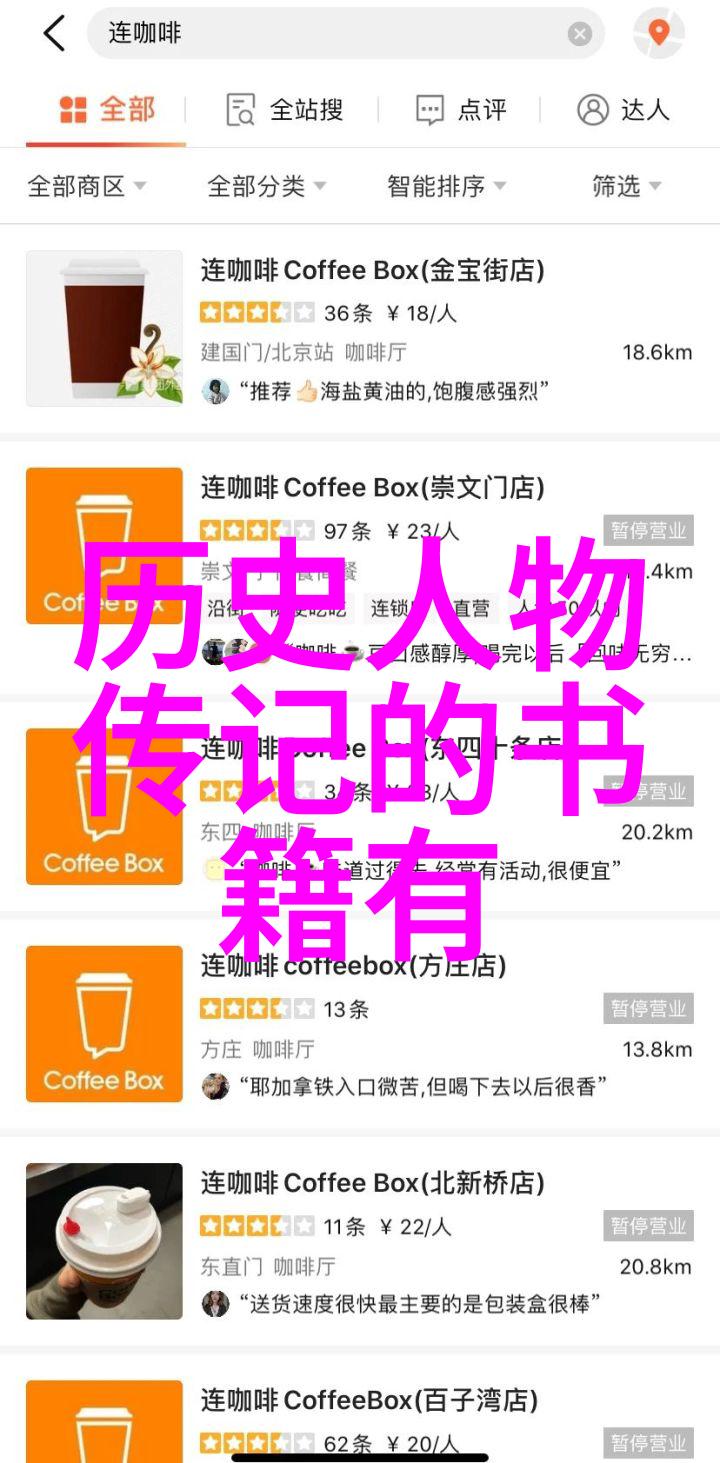Image resolution: width=720 pixels, height=1463 pixels.
Task: Tap the search box containing 连咖啡
Action: [330, 34]
